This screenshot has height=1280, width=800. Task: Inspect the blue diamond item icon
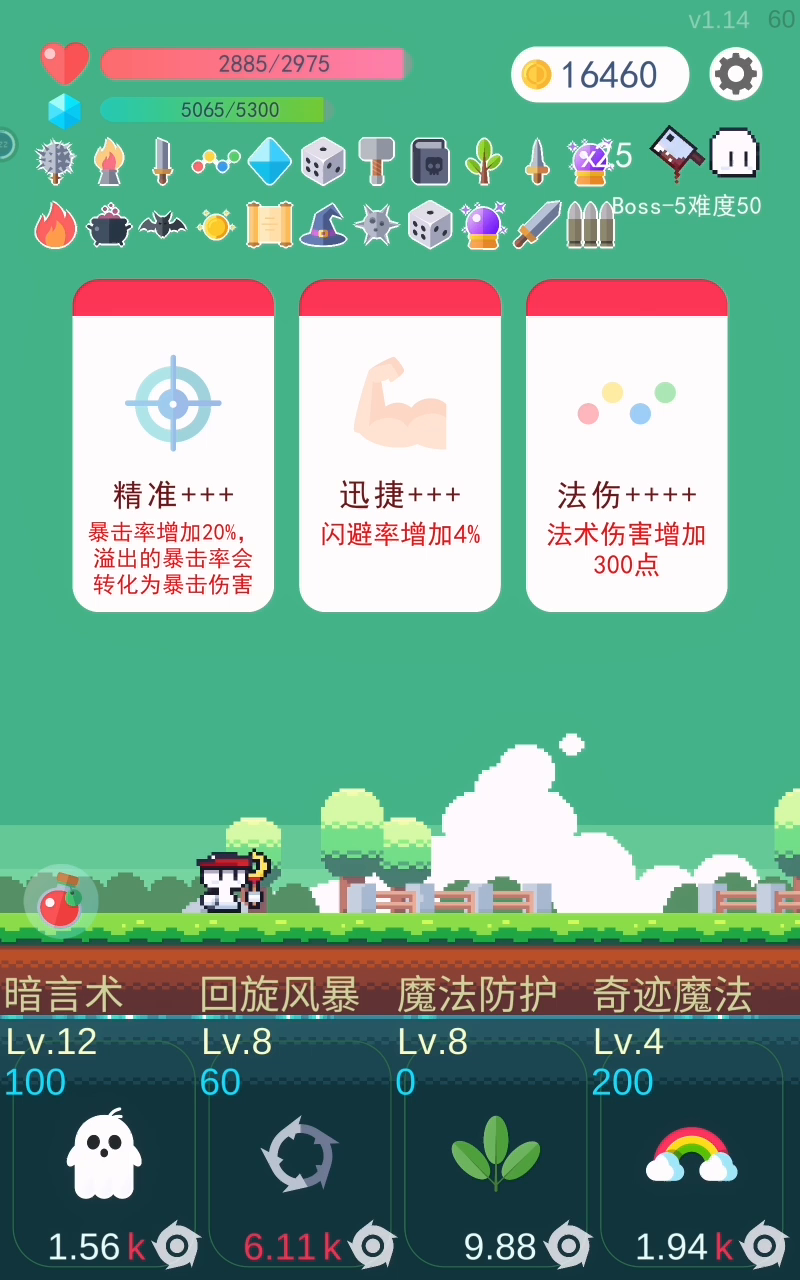pyautogui.click(x=269, y=161)
